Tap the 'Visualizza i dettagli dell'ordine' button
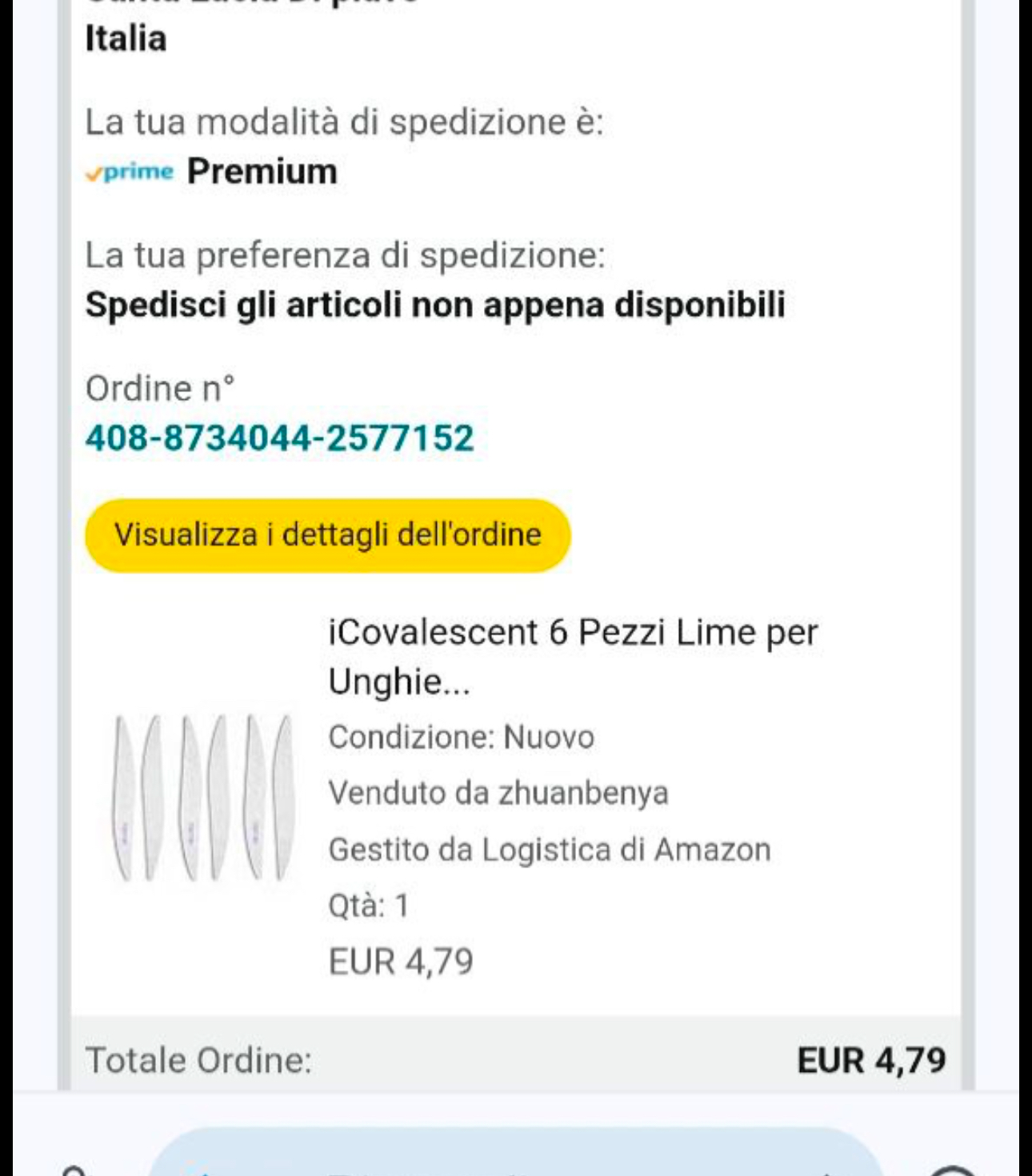This screenshot has width=1032, height=1176. tap(327, 535)
